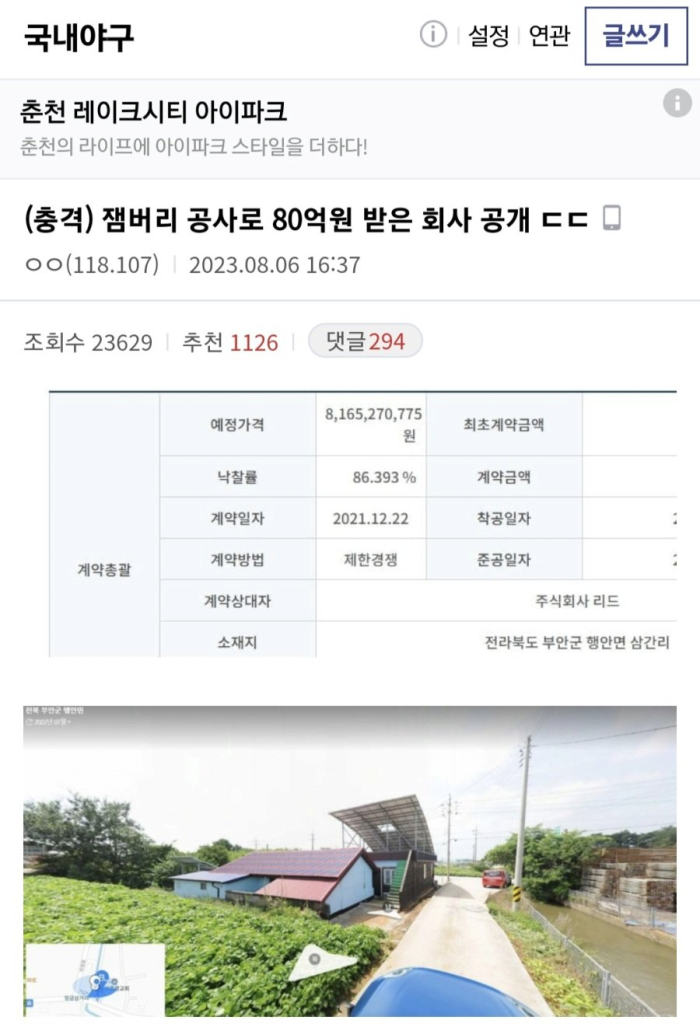This screenshot has width=700, height=1024.
Task: Open the street view house photo
Action: [x=349, y=860]
